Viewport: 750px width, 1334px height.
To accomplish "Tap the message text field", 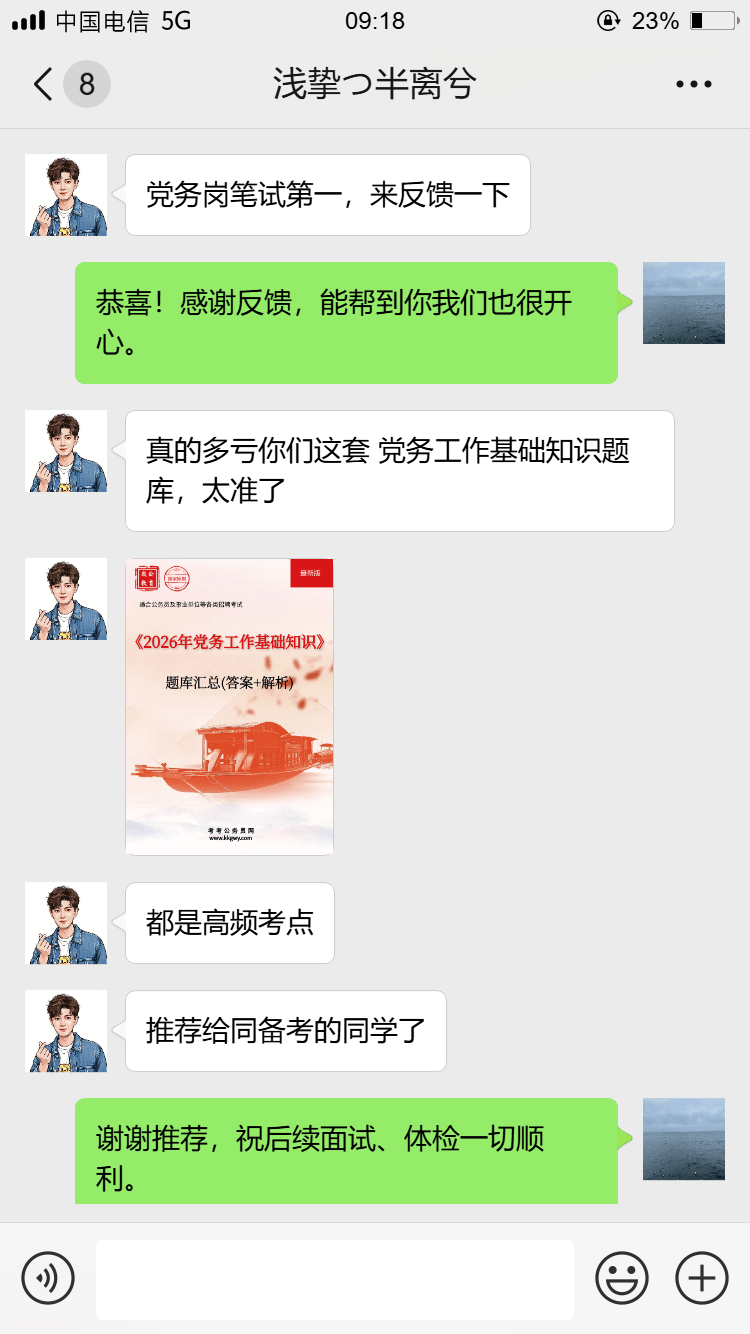I will tap(335, 1279).
